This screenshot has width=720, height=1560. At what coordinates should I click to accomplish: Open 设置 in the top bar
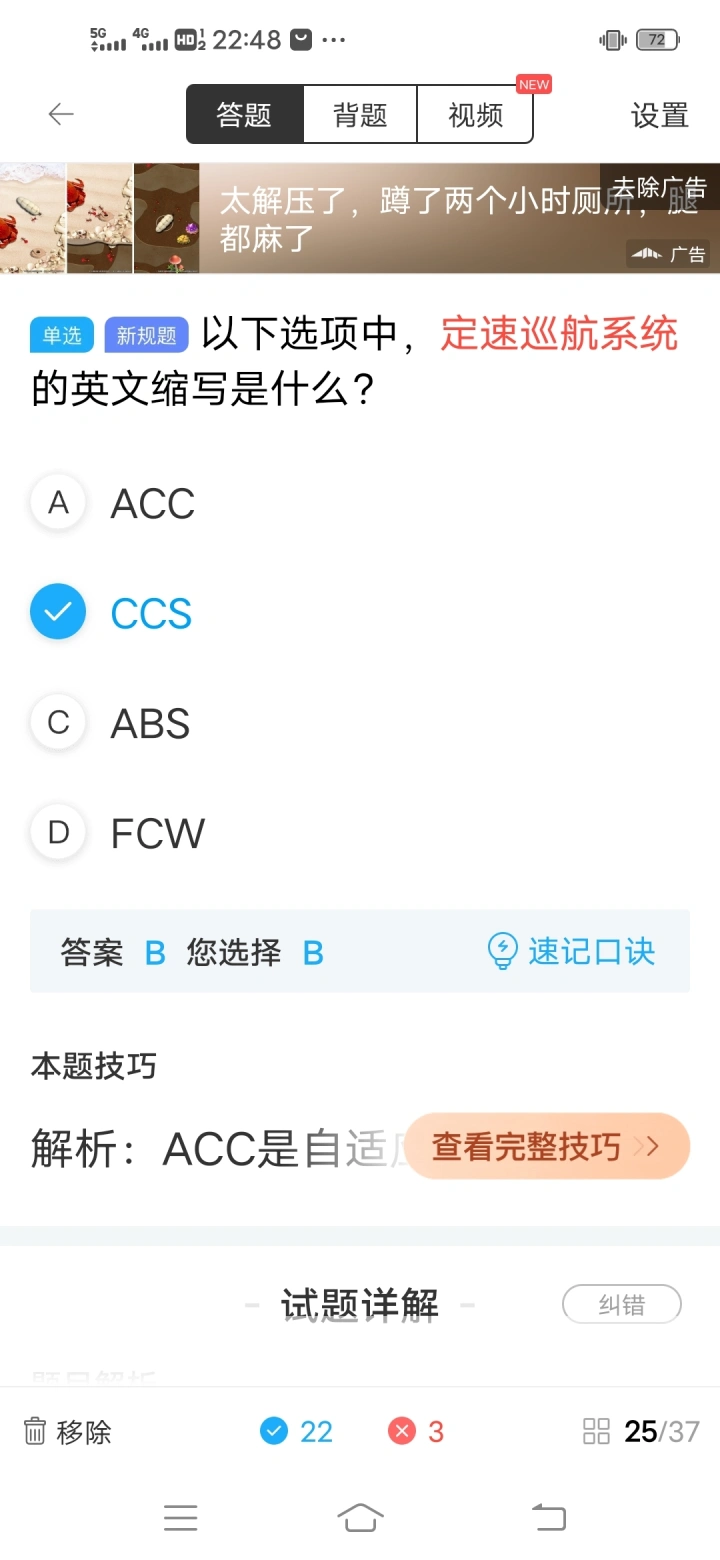click(659, 115)
